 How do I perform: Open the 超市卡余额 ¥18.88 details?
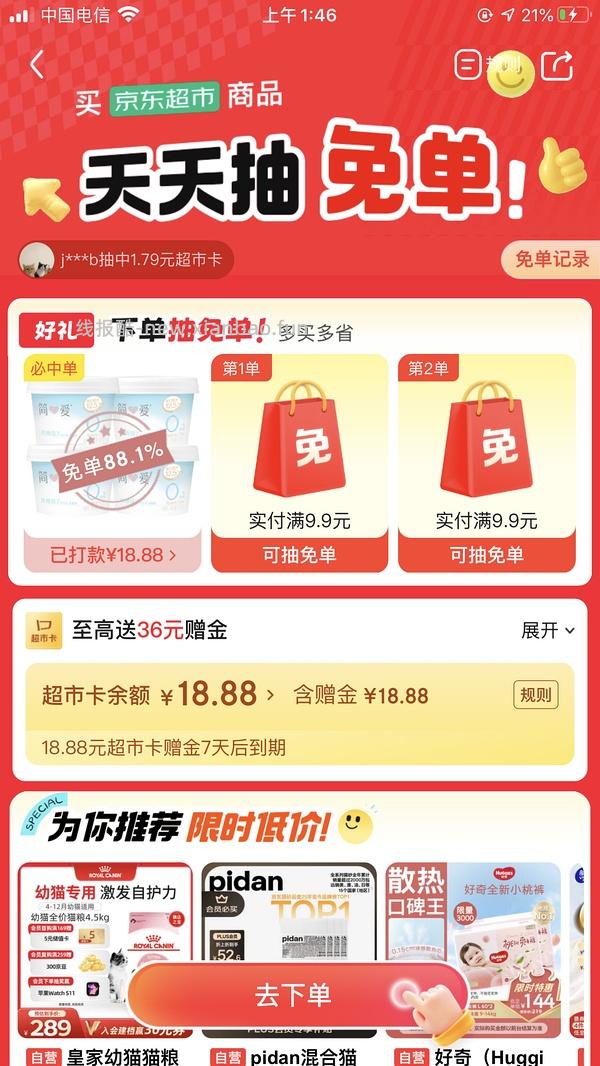158,695
